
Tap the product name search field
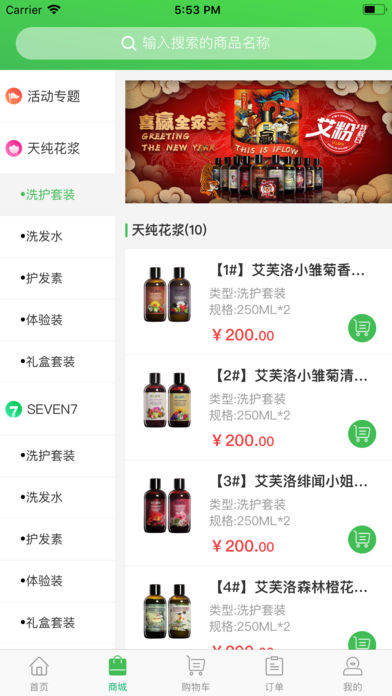tap(196, 43)
